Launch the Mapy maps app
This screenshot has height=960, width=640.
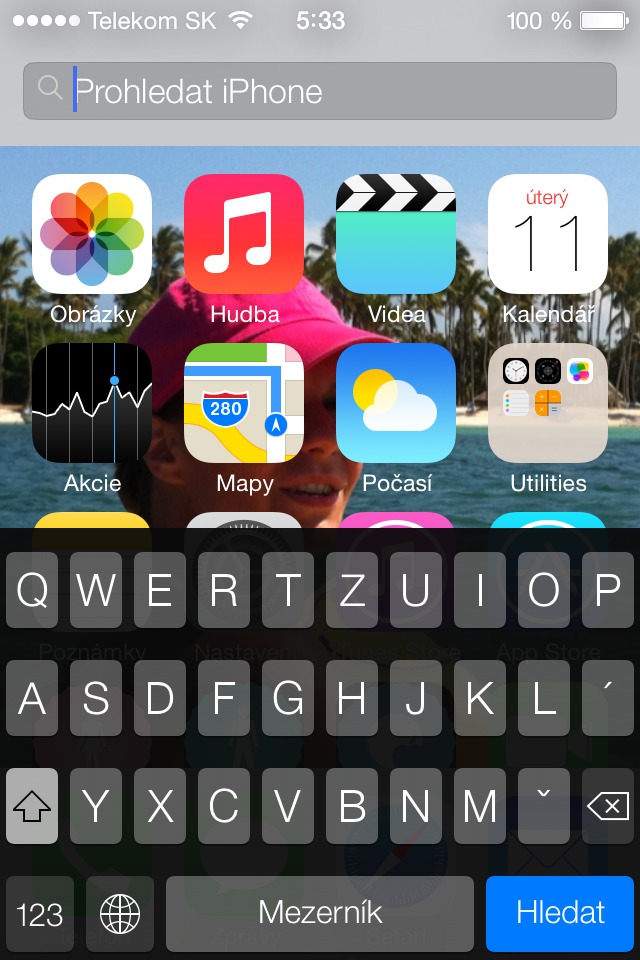(x=244, y=403)
